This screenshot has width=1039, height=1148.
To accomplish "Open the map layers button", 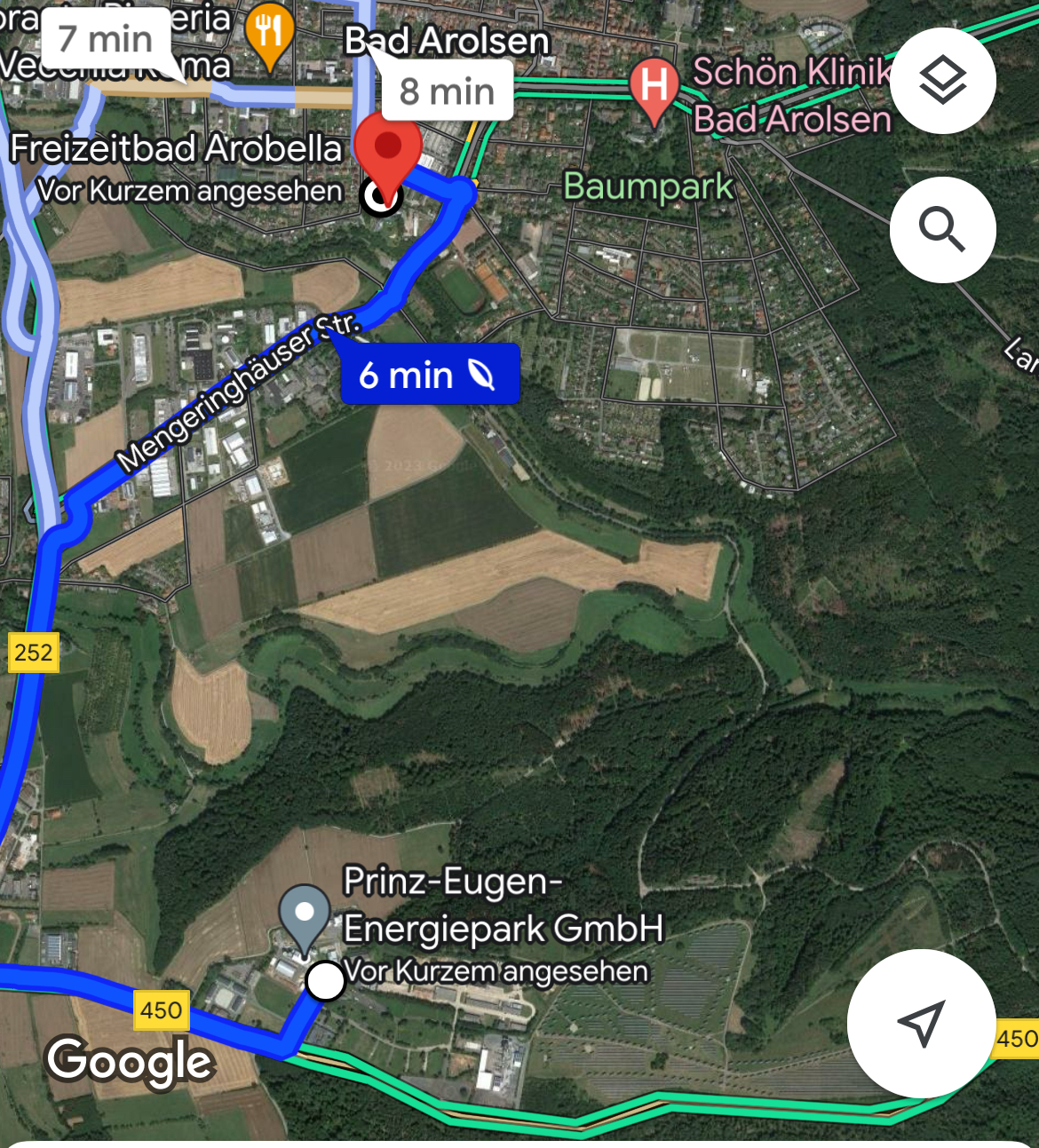I will pyautogui.click(x=942, y=82).
